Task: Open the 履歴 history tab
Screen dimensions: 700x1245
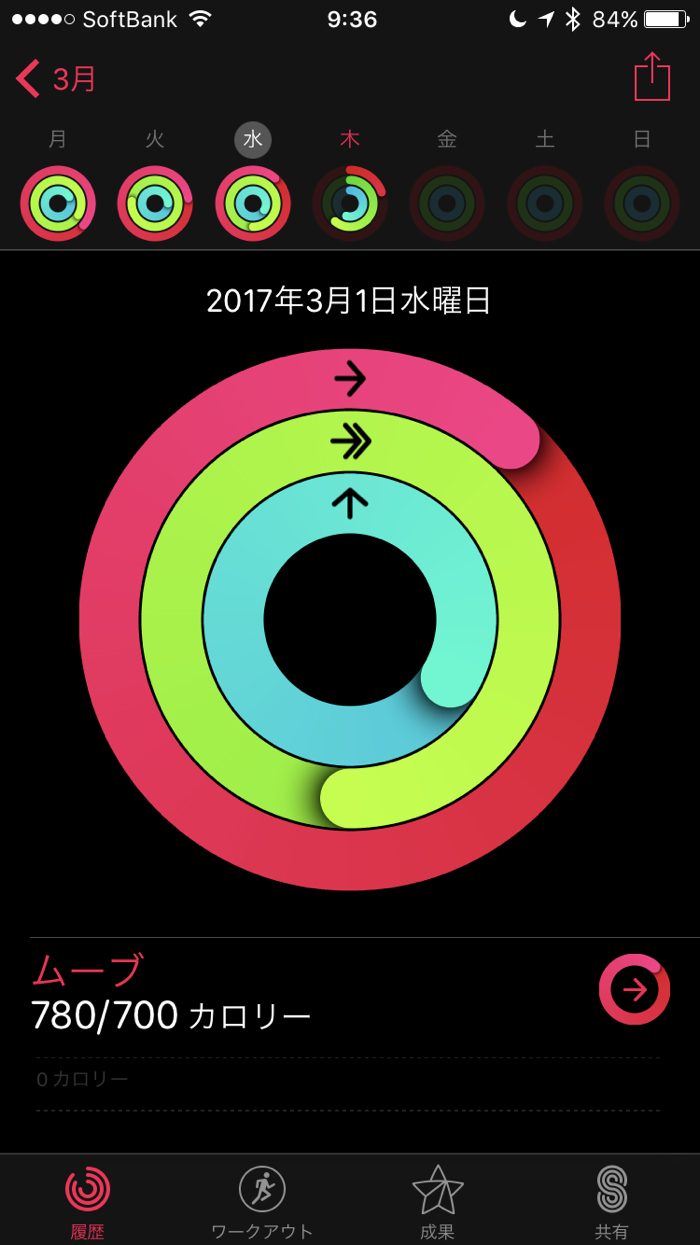Action: pyautogui.click(x=87, y=1201)
